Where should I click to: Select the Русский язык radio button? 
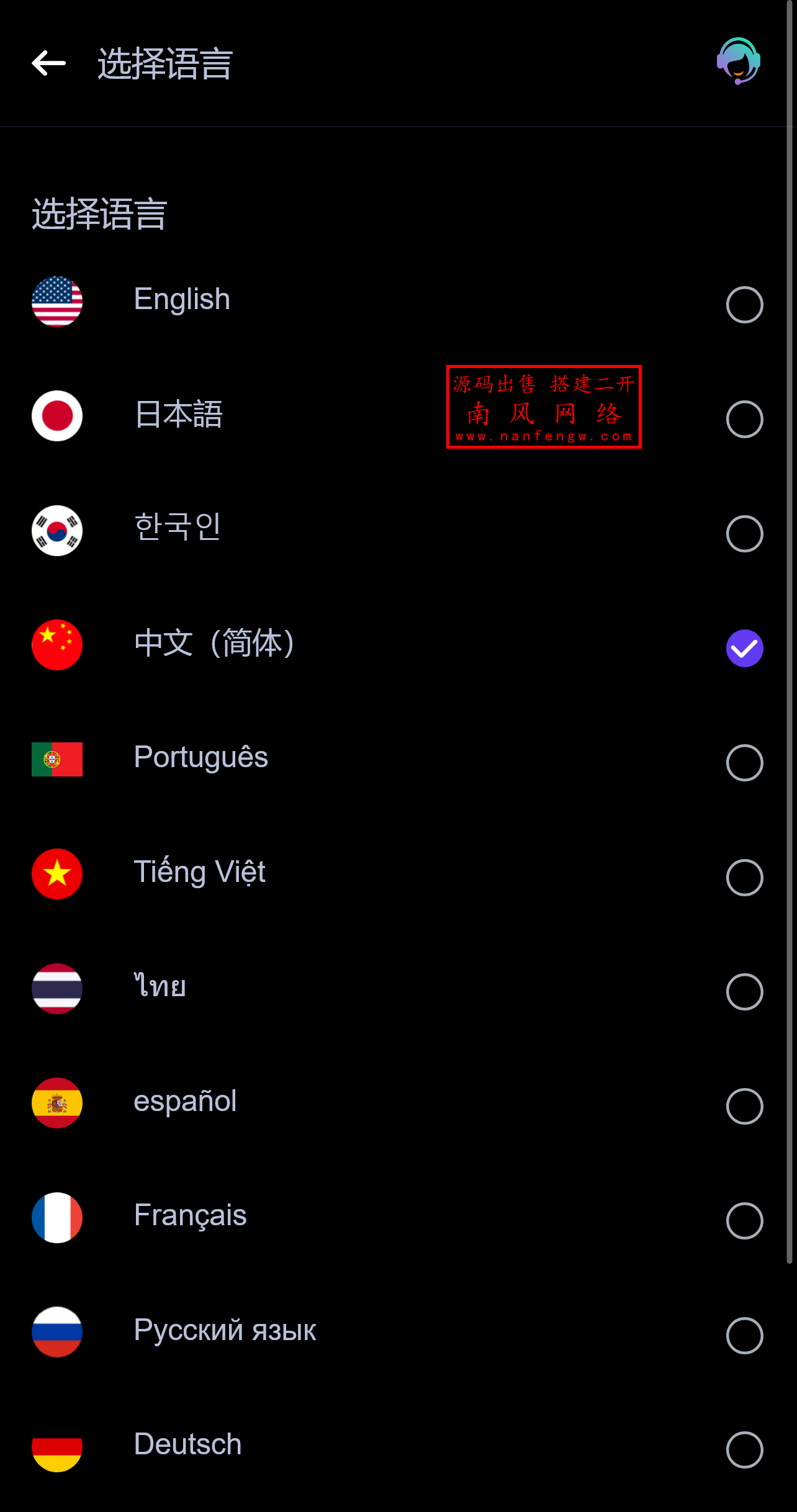744,1334
